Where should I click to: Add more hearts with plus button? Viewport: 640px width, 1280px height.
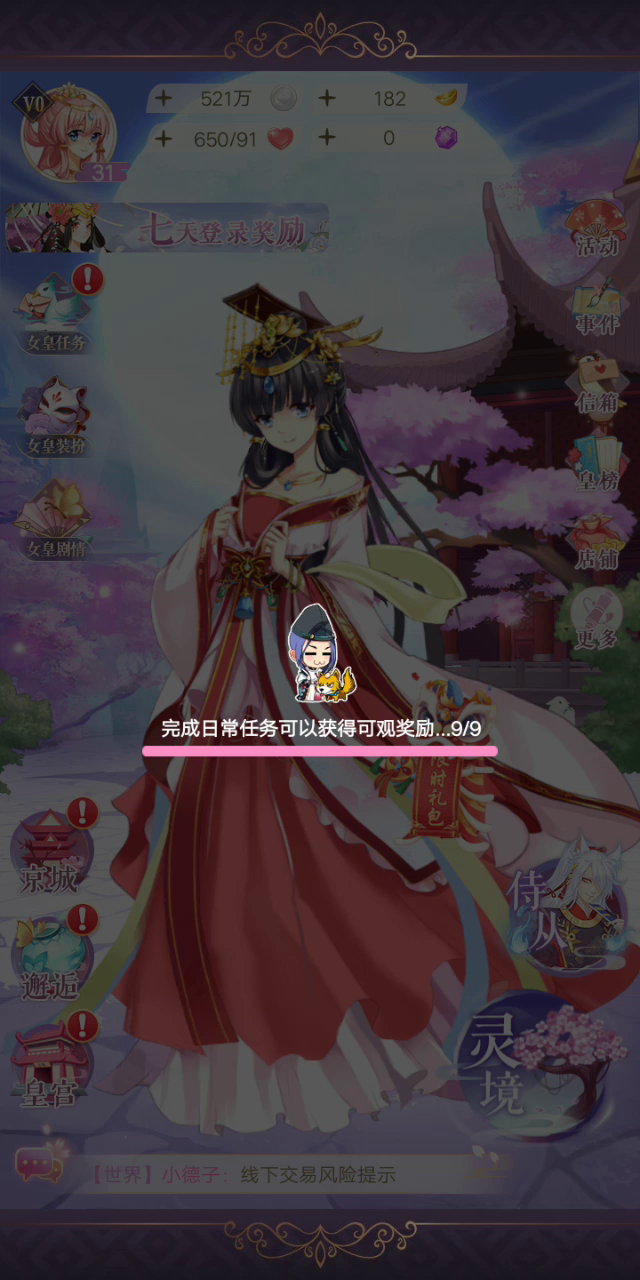(x=164, y=138)
